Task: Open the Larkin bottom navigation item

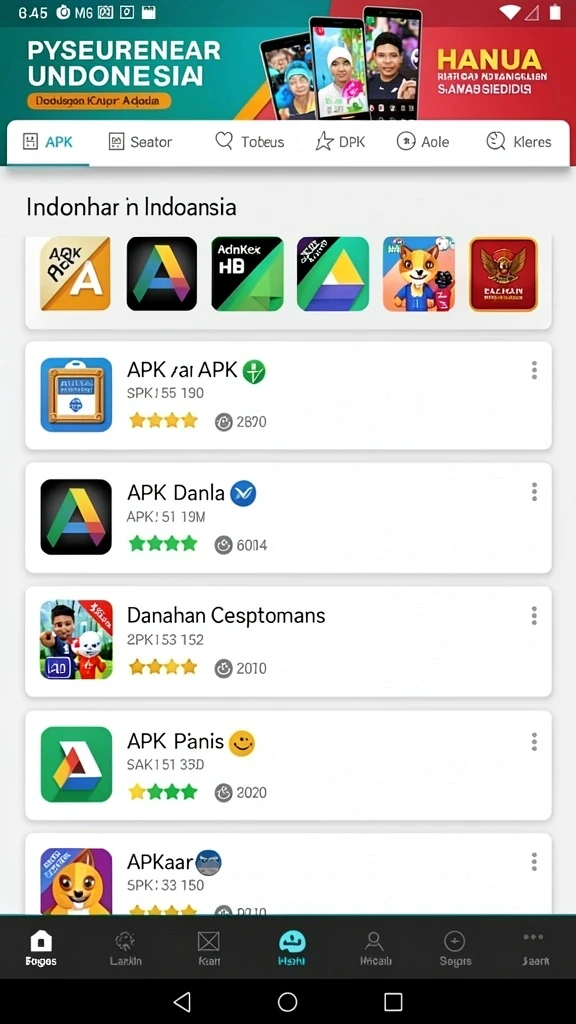Action: point(125,949)
